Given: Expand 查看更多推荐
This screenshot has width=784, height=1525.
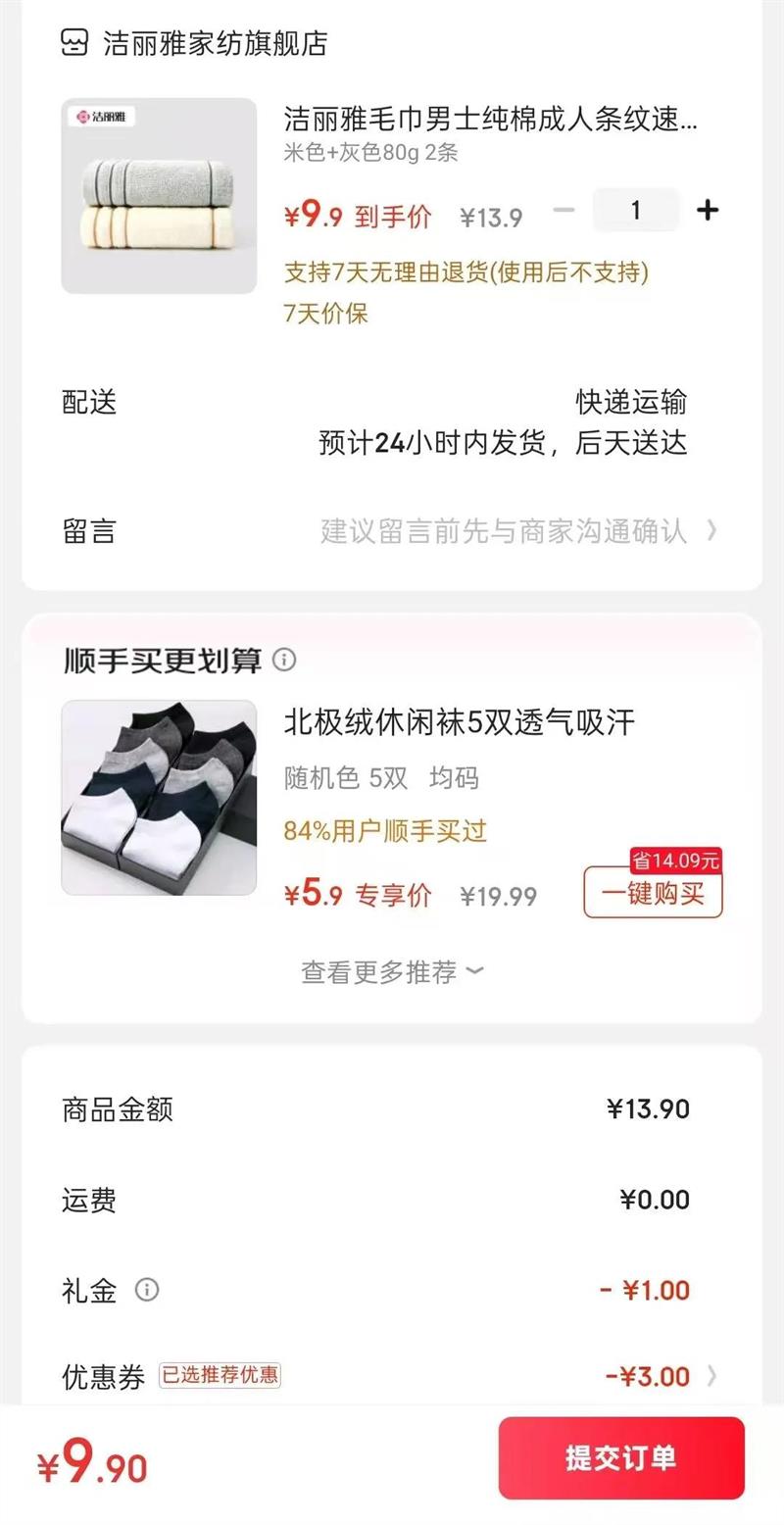Looking at the screenshot, I should 392,972.
